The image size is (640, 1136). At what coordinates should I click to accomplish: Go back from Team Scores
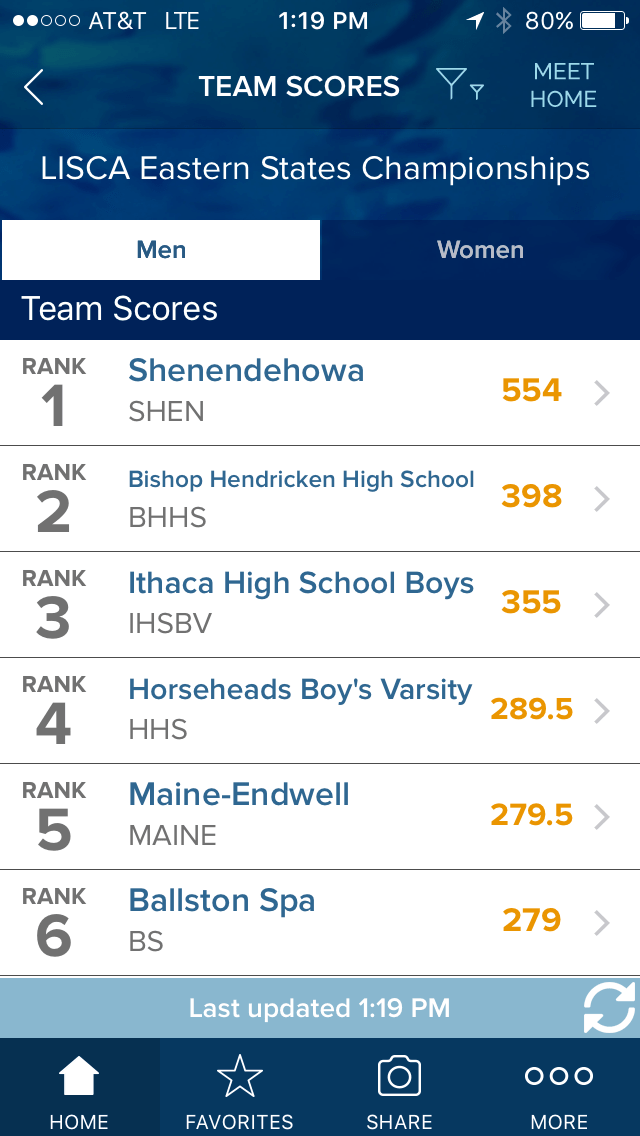point(34,87)
